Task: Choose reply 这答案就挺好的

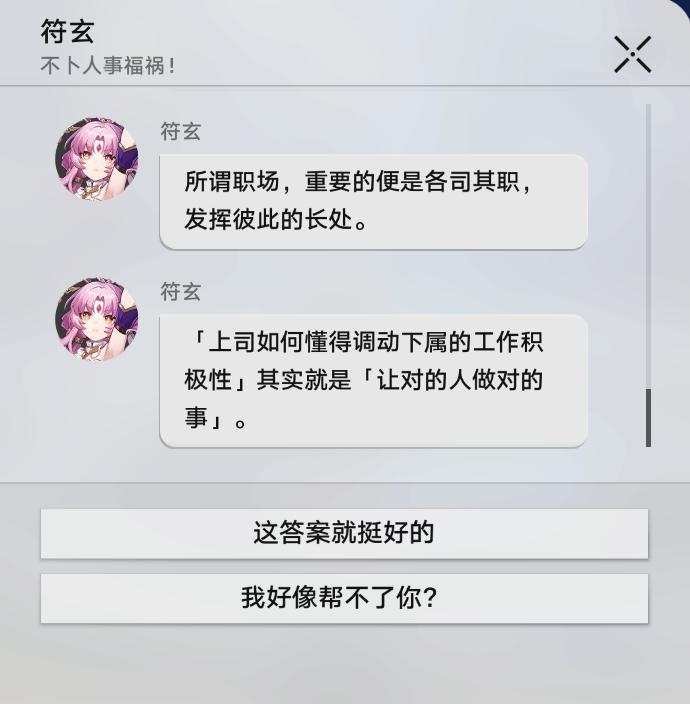Action: point(344,533)
